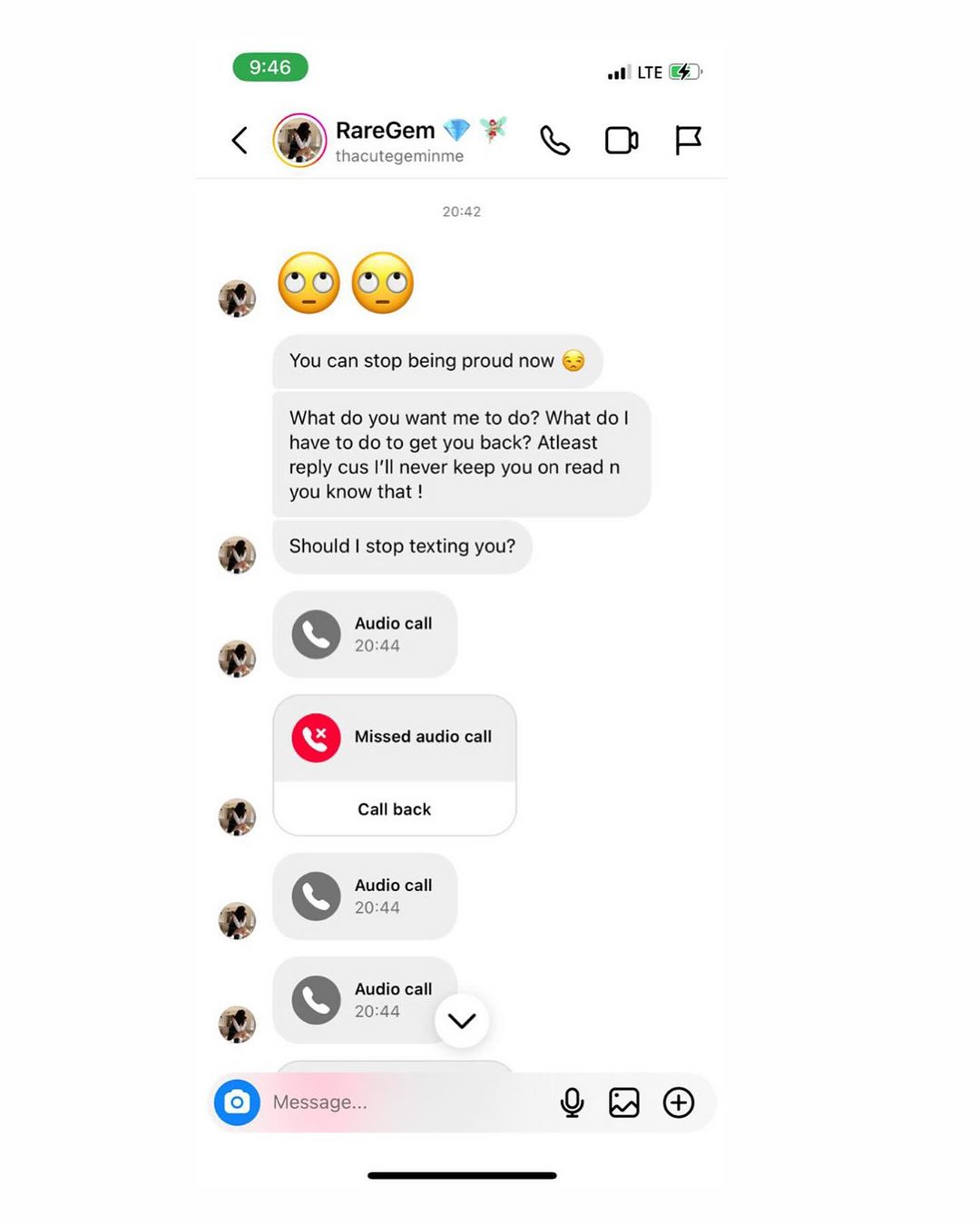The image size is (980, 1225).
Task: Open the camera from the message bar
Action: pyautogui.click(x=237, y=1102)
